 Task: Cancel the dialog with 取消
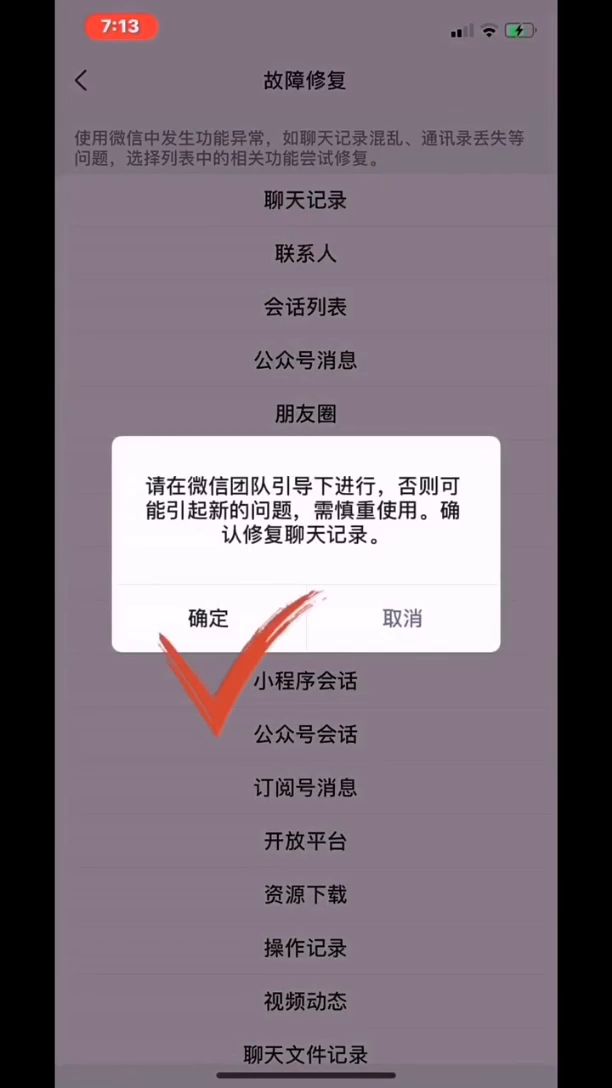point(402,618)
